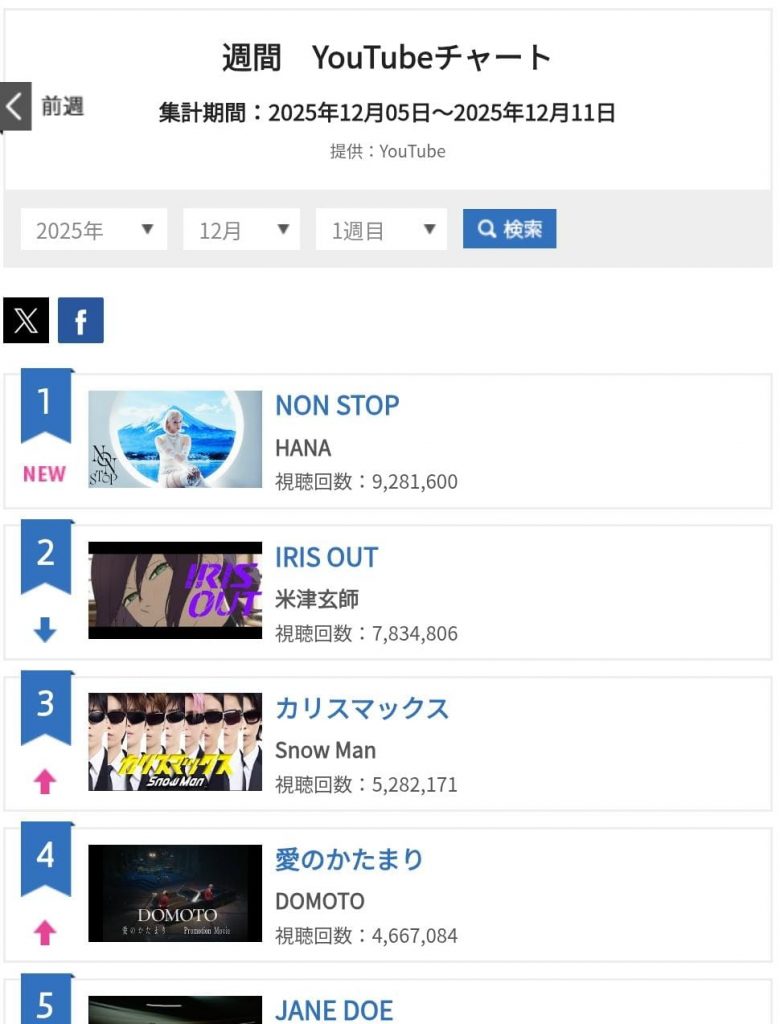This screenshot has width=780, height=1024.
Task: Open the JANE DOE song link
Action: tap(335, 1010)
